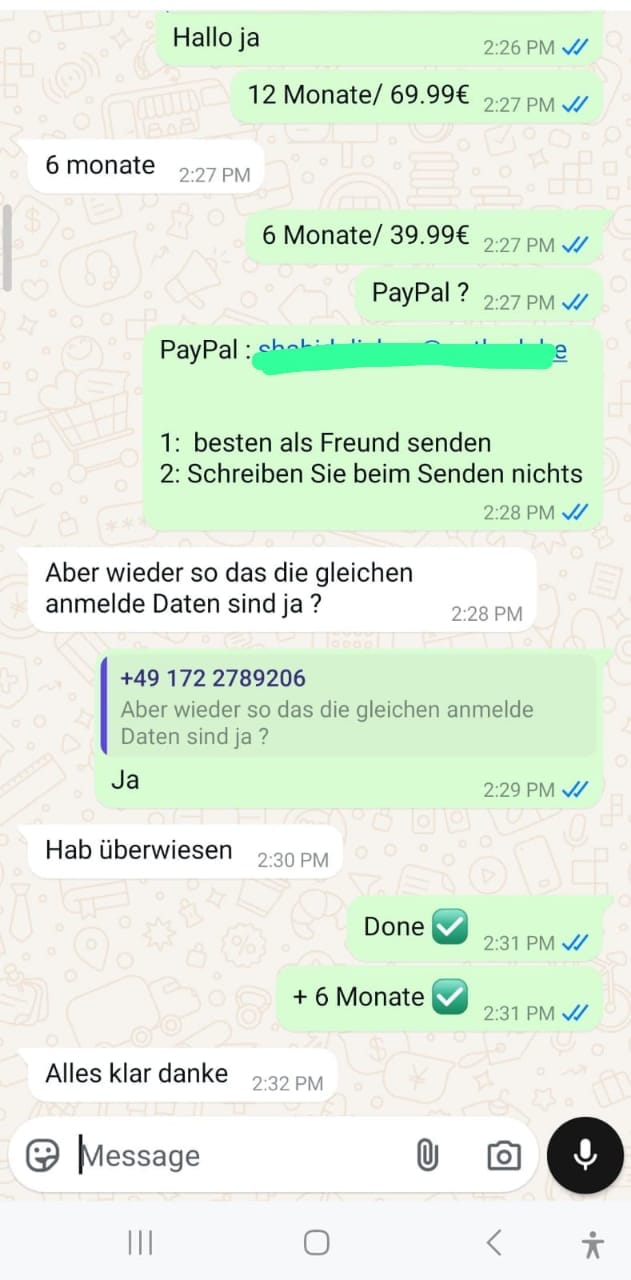This screenshot has width=631, height=1280.
Task: Tap the voice message microphone button
Action: pos(585,1155)
